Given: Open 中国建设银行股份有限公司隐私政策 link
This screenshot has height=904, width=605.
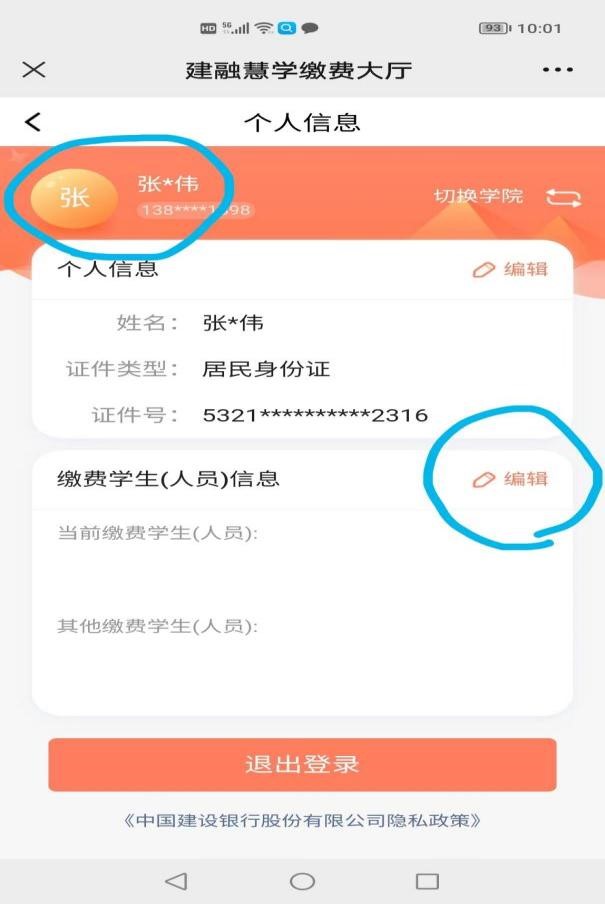Looking at the screenshot, I should click(302, 821).
